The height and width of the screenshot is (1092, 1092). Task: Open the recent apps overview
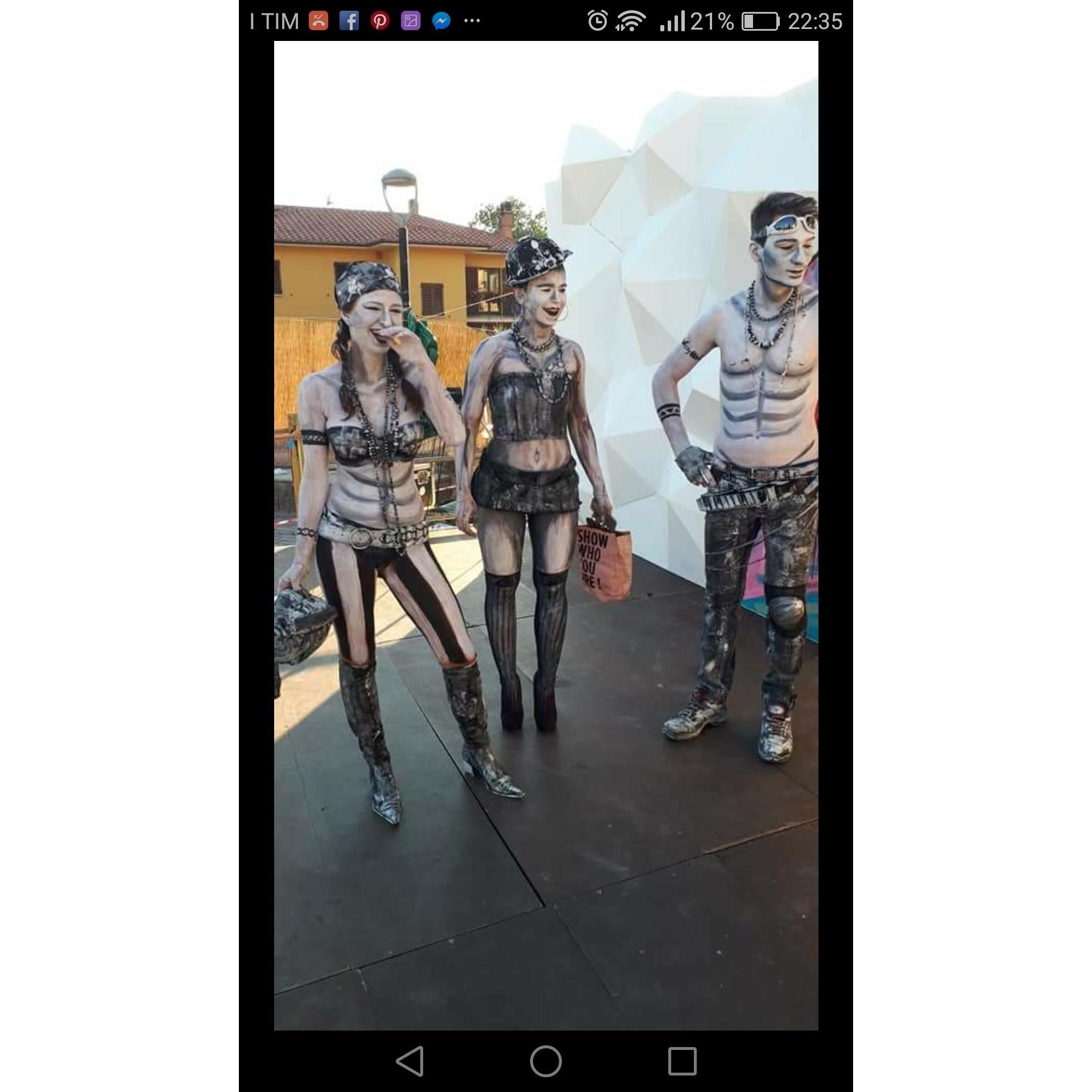(x=682, y=1061)
